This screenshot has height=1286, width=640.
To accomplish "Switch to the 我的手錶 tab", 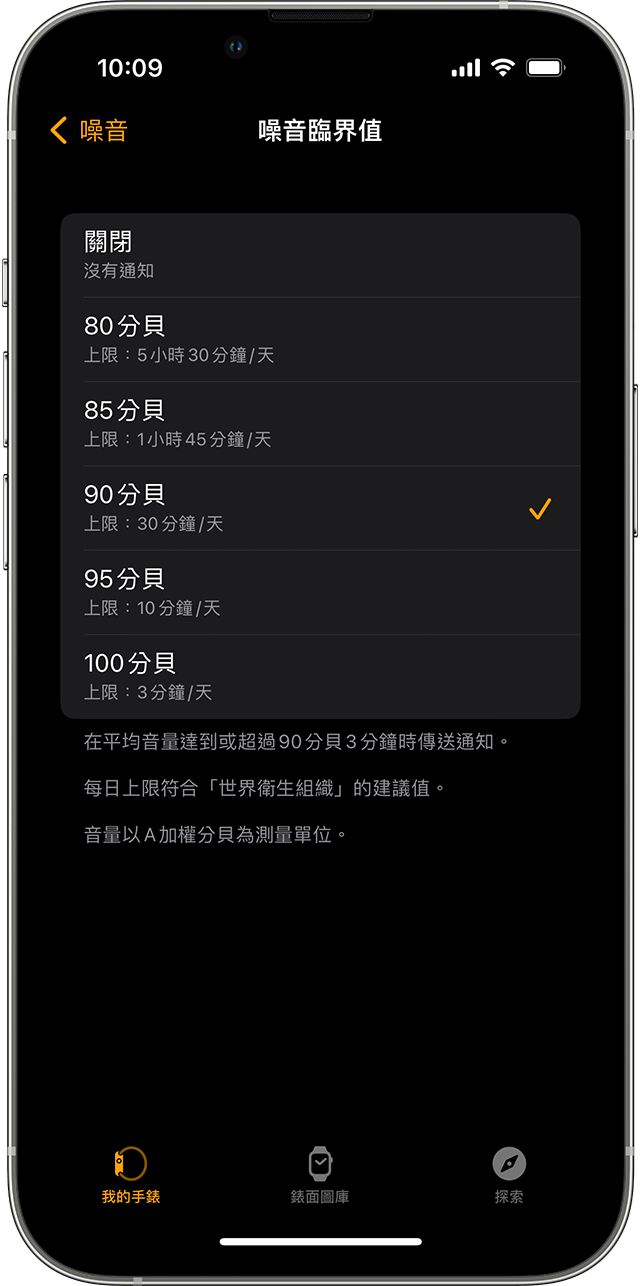I will pyautogui.click(x=130, y=1175).
